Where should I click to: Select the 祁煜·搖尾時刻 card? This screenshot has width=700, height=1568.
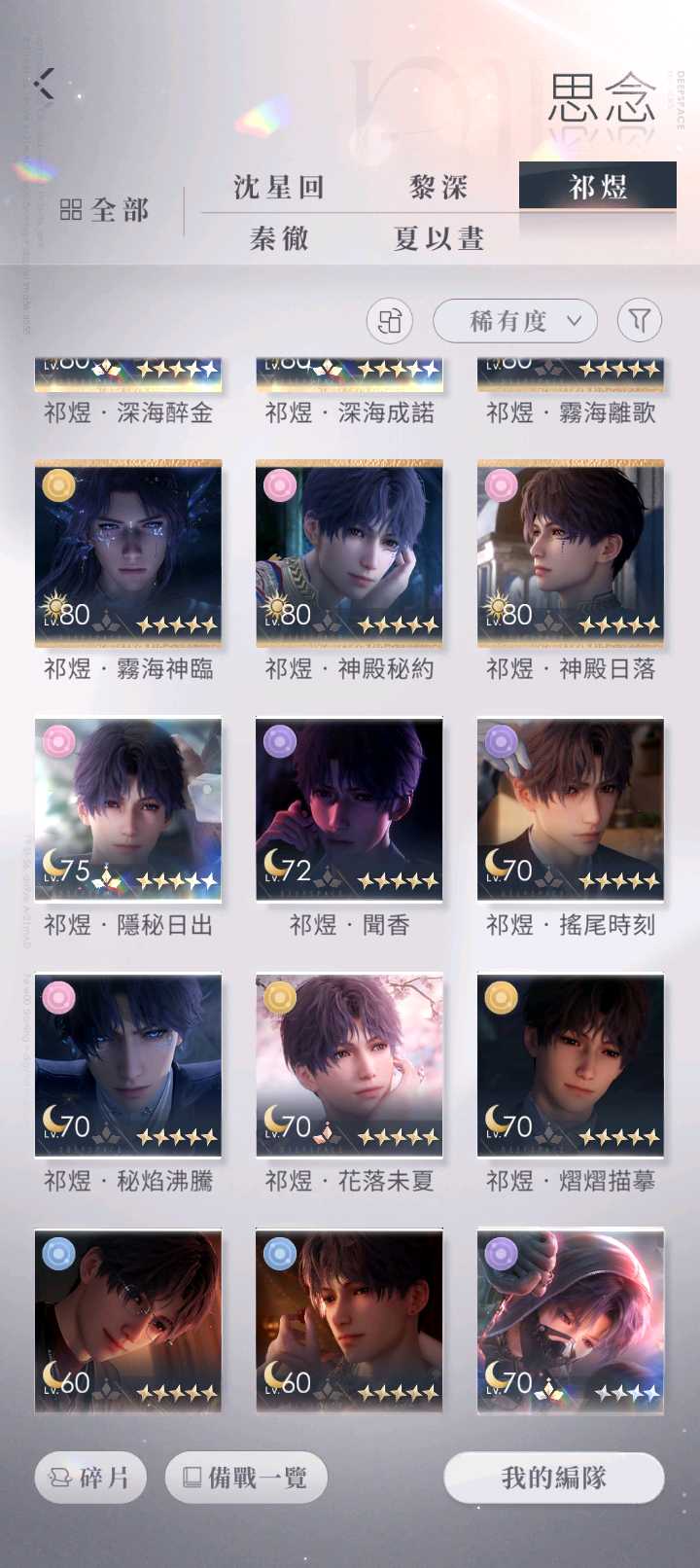(x=571, y=809)
